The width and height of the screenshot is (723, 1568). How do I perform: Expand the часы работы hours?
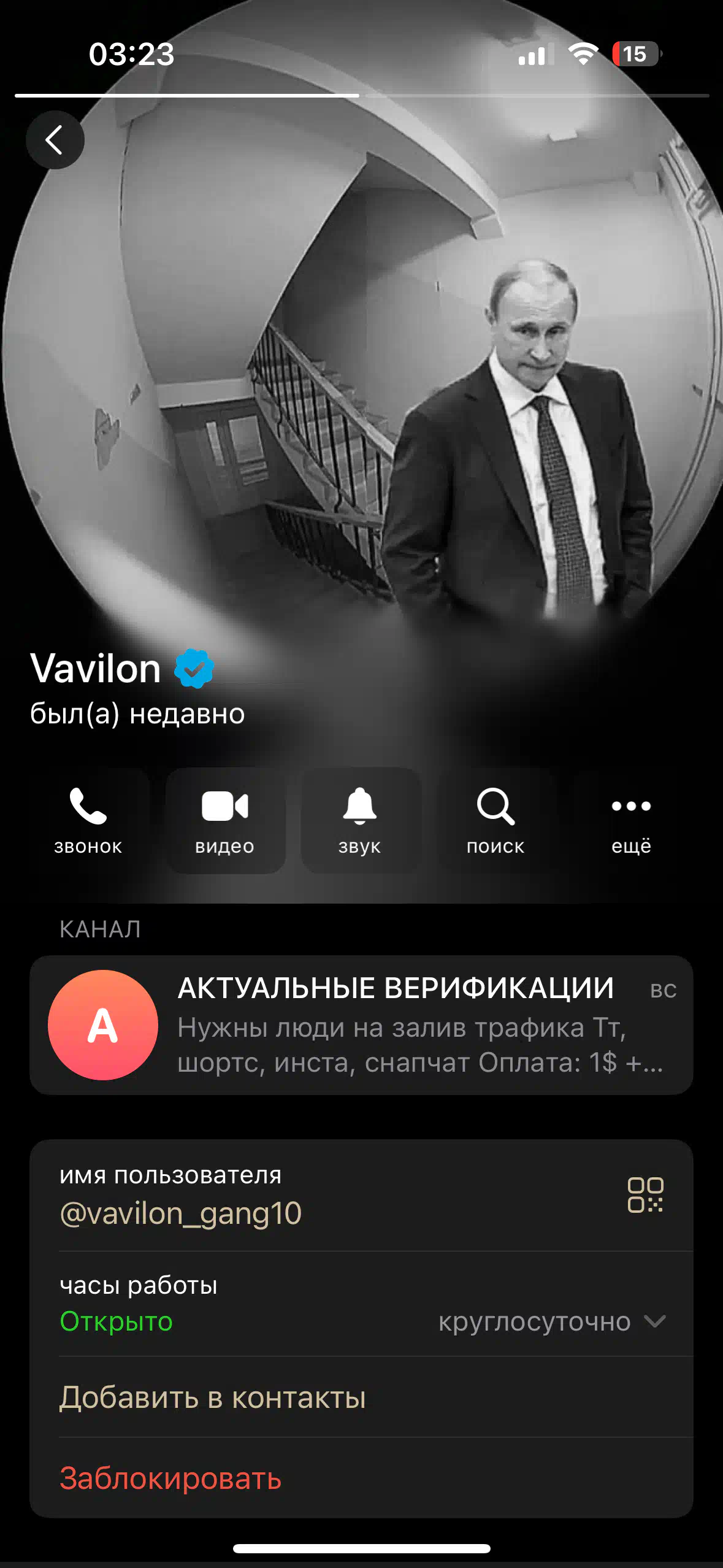[361, 1304]
